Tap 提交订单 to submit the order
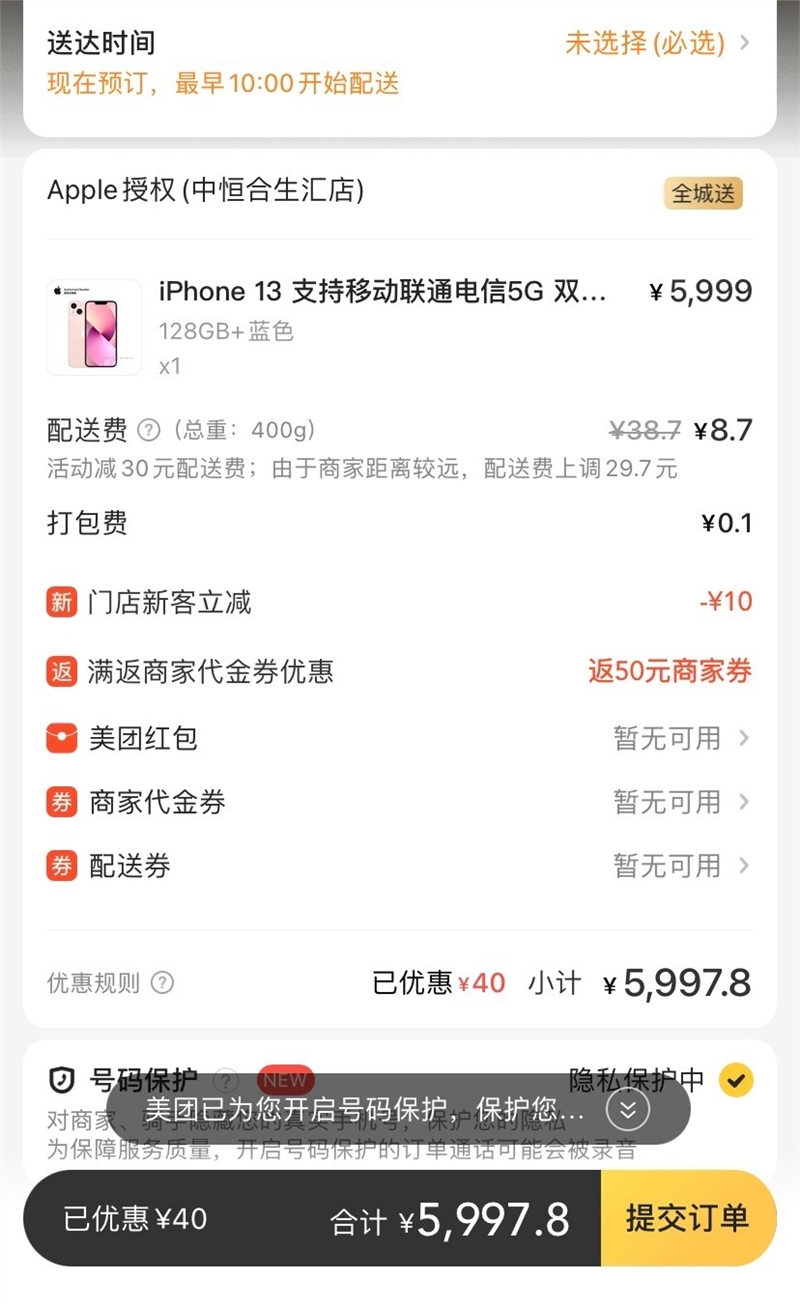This screenshot has height=1306, width=800. (687, 1218)
